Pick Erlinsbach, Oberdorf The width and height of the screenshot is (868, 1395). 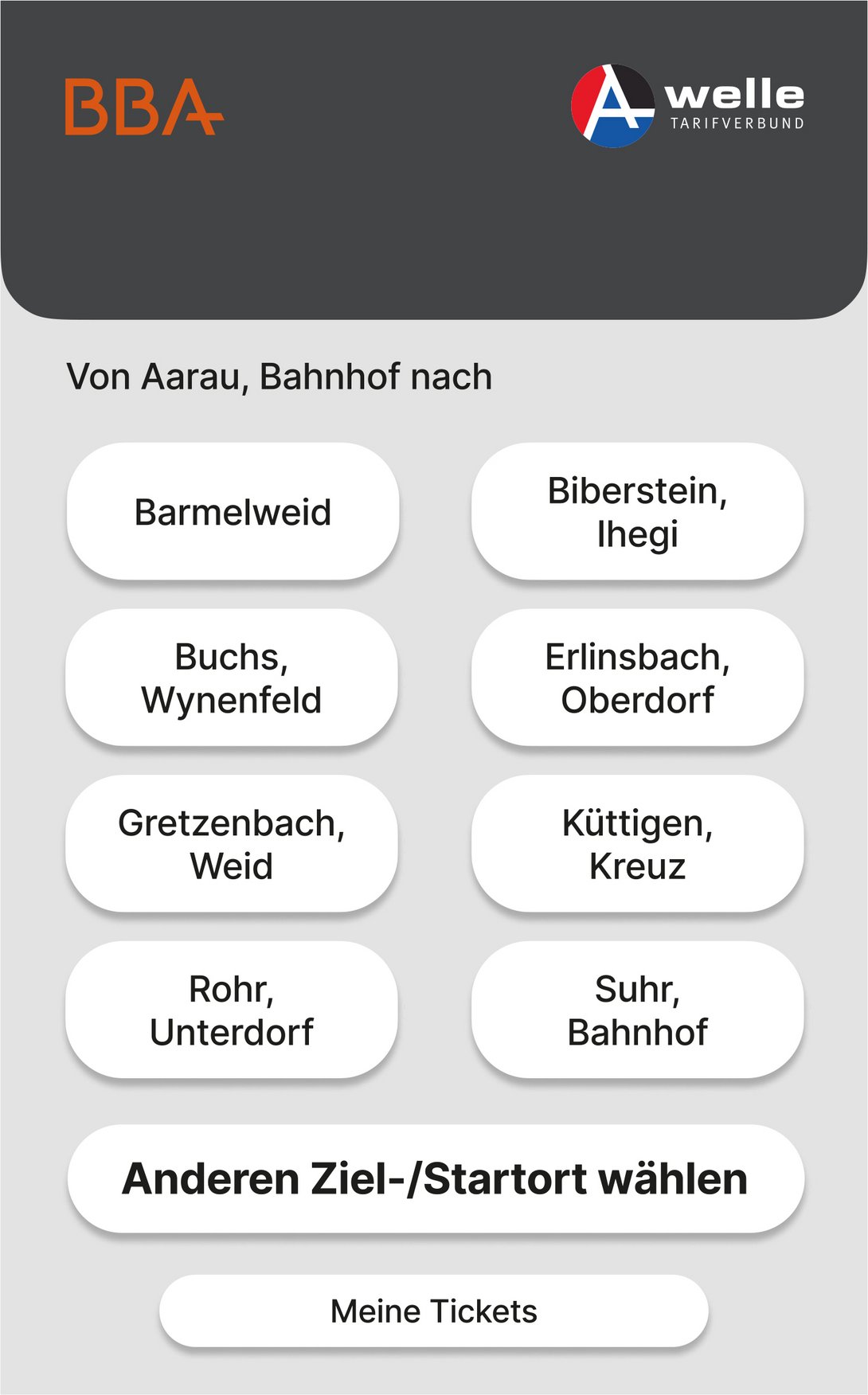(x=637, y=678)
